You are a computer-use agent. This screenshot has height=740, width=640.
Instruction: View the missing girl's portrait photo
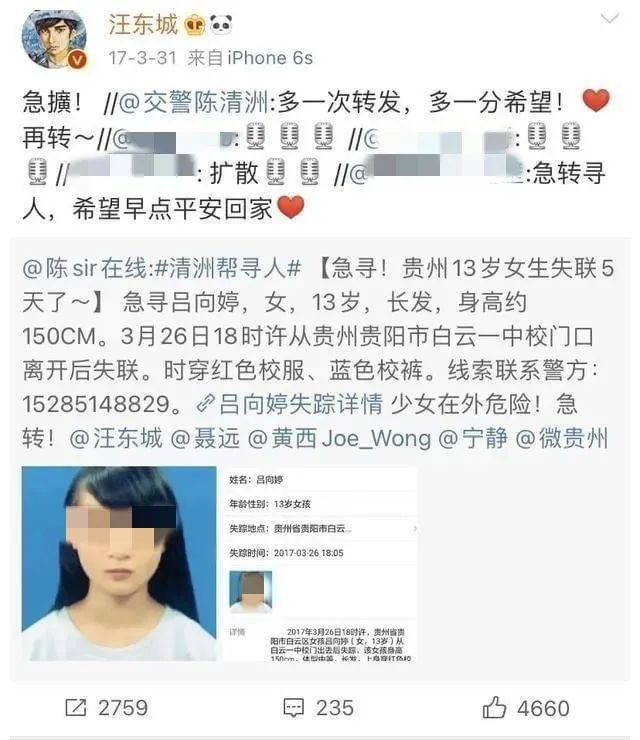pos(119,563)
